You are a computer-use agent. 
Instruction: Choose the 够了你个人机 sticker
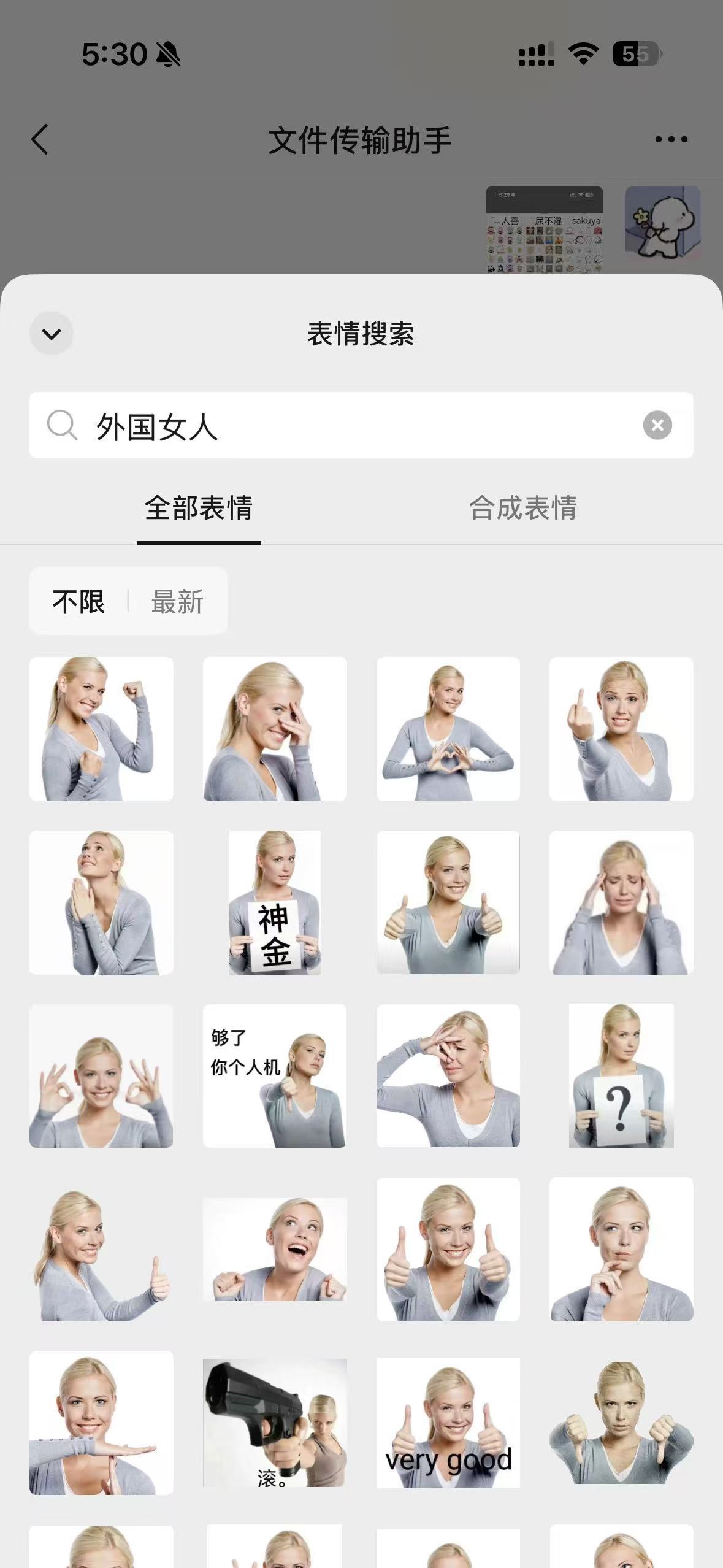click(x=275, y=1076)
